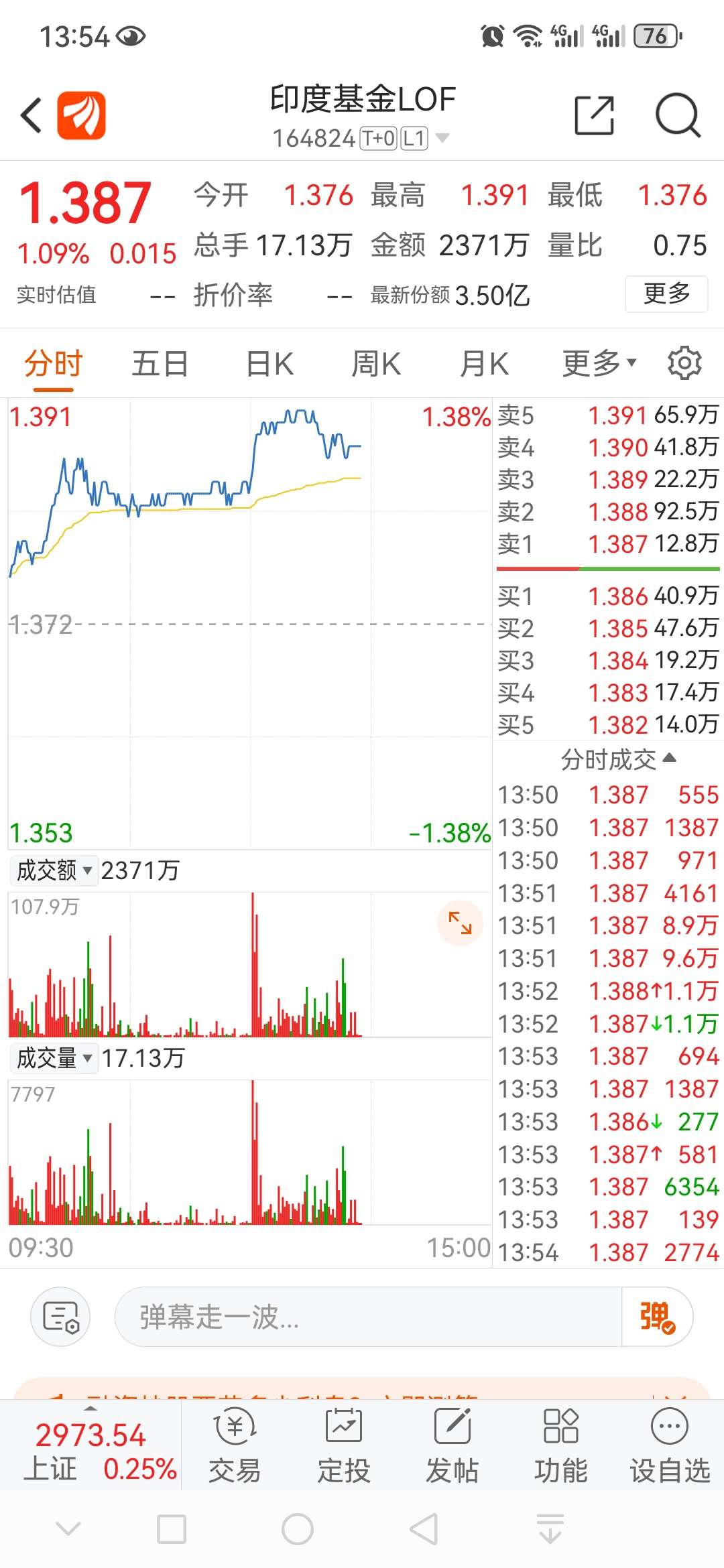Open the stock search
The image size is (724, 1568).
(678, 115)
